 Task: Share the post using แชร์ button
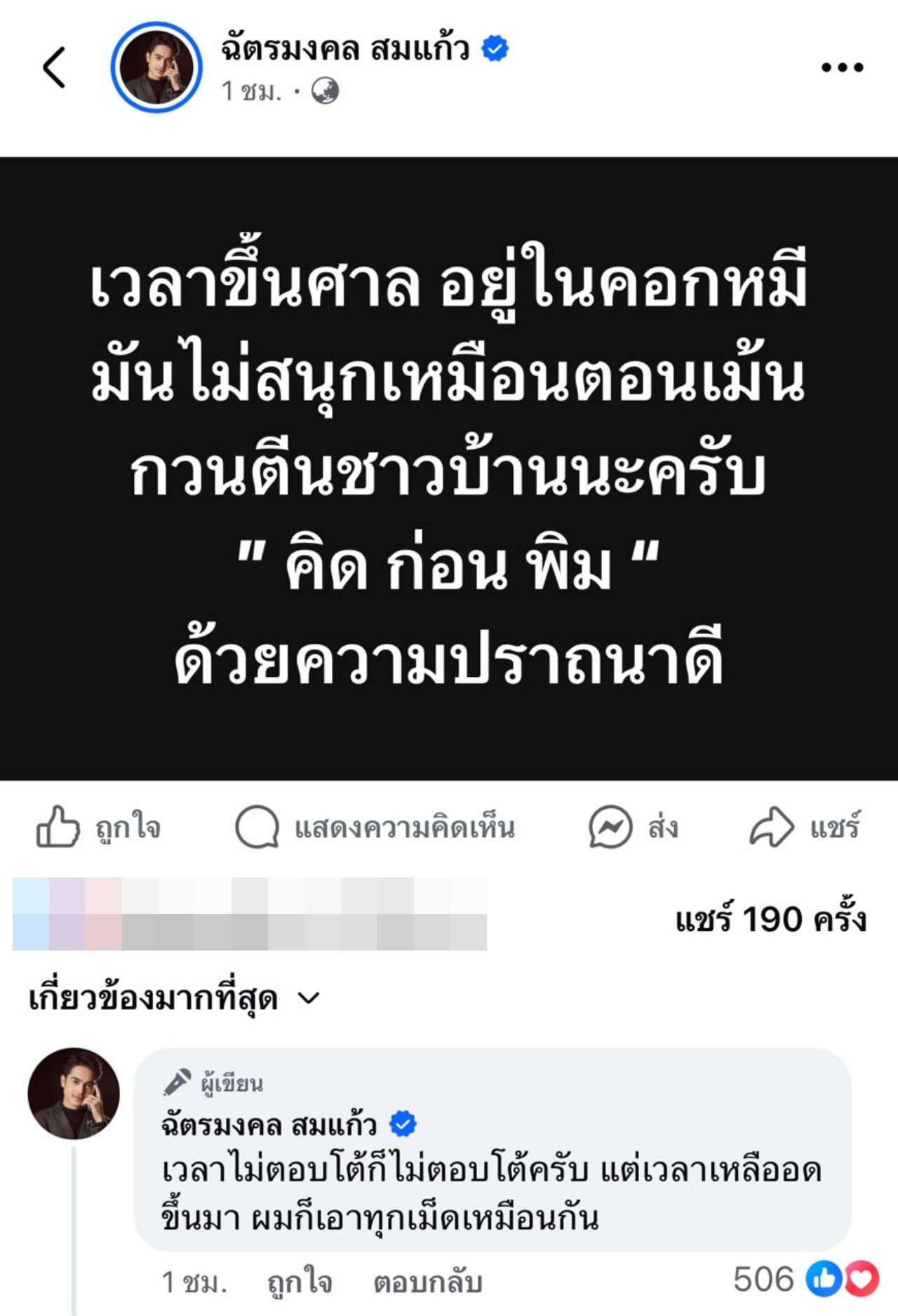[x=805, y=828]
